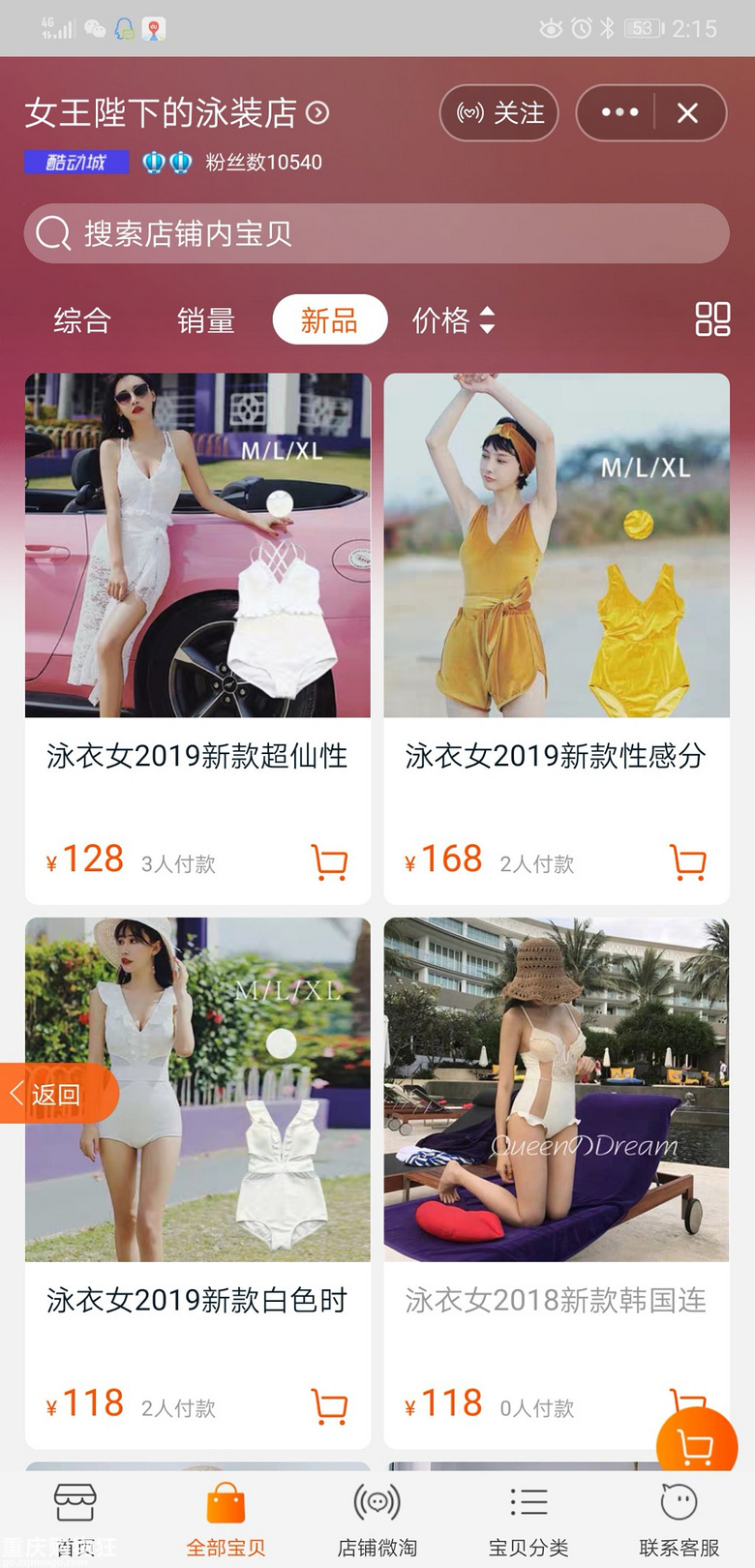Image resolution: width=755 pixels, height=1568 pixels.
Task: Go to shop 首页 tab
Action: (x=75, y=1520)
